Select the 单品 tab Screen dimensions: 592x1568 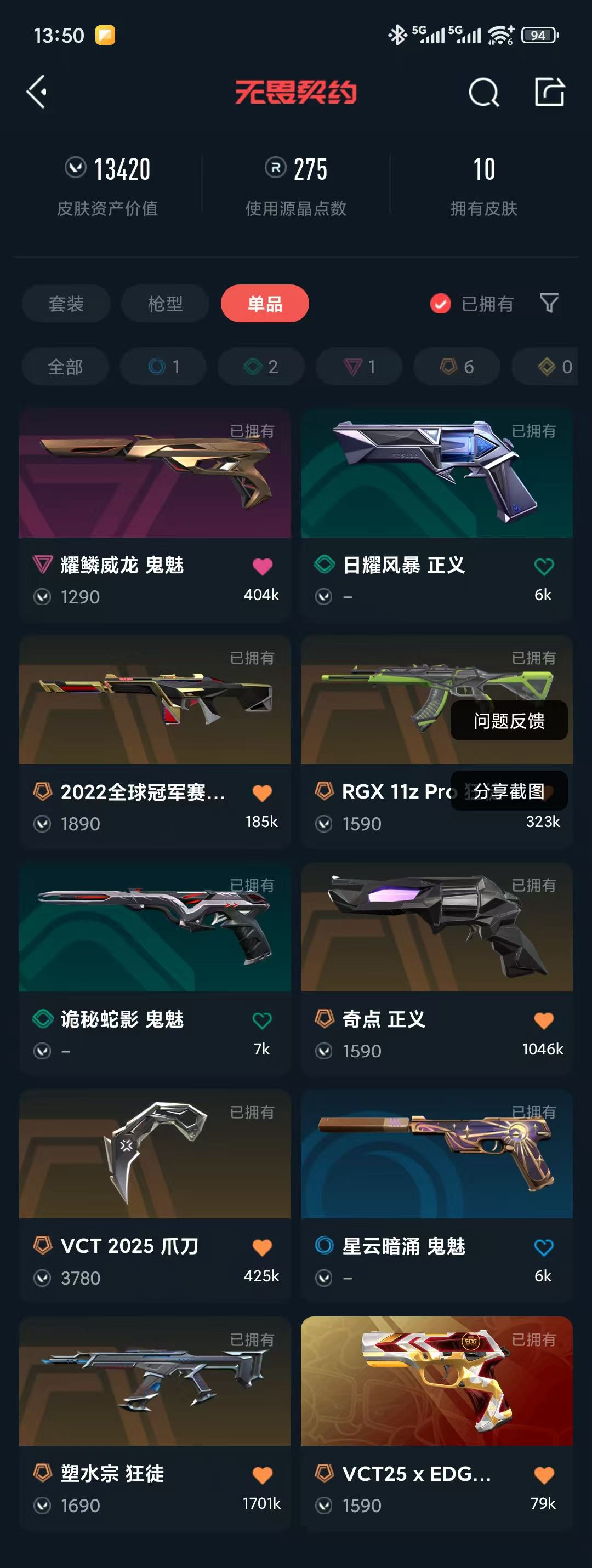pyautogui.click(x=265, y=303)
